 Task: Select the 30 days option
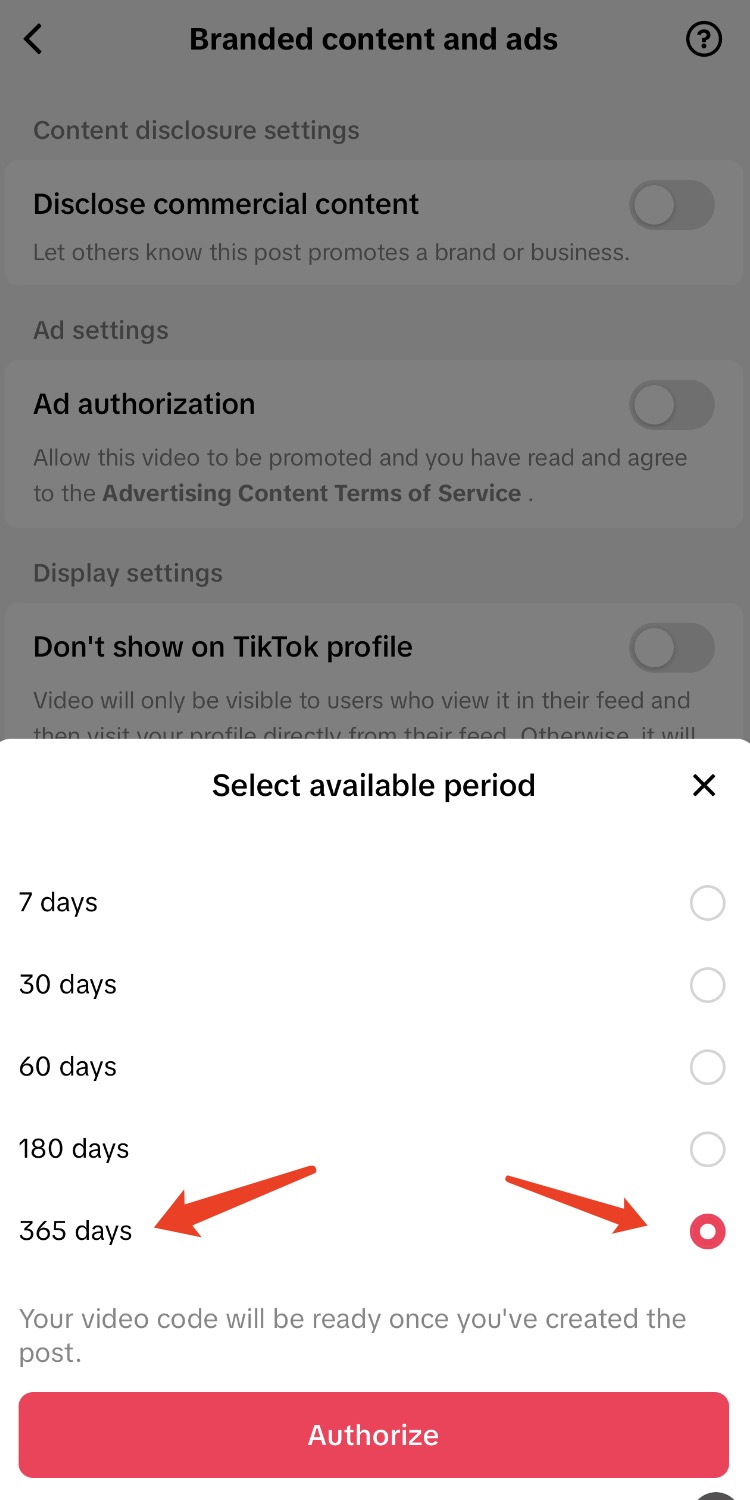coord(707,985)
